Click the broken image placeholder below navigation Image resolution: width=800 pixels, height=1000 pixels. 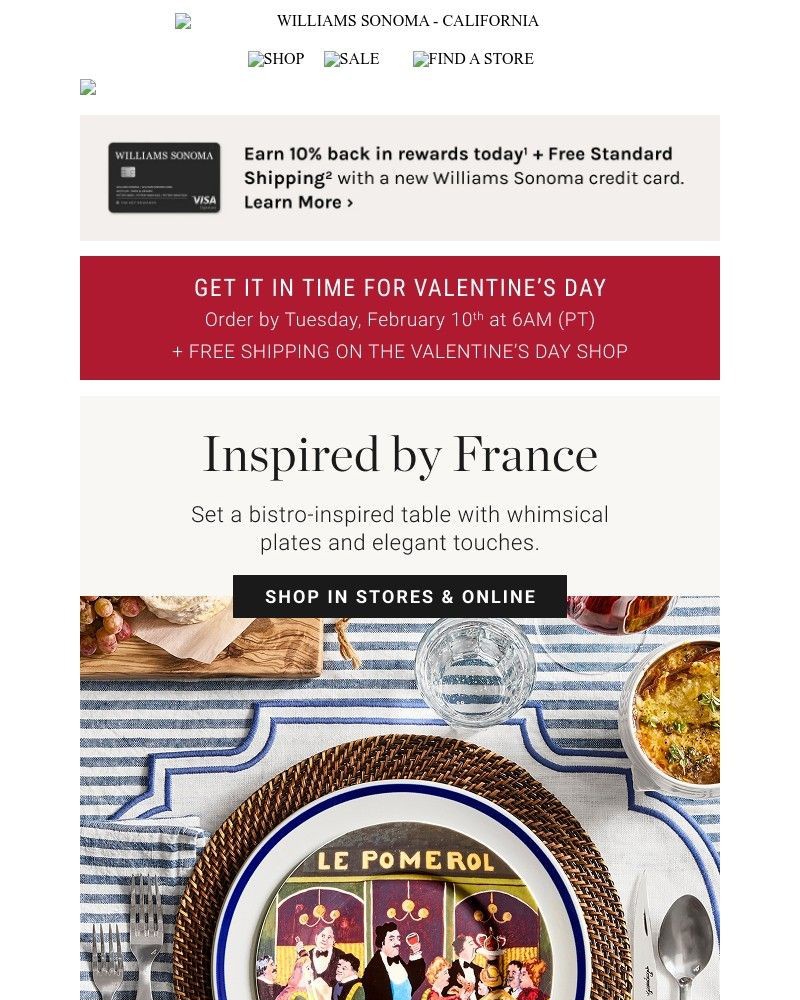pyautogui.click(x=87, y=88)
